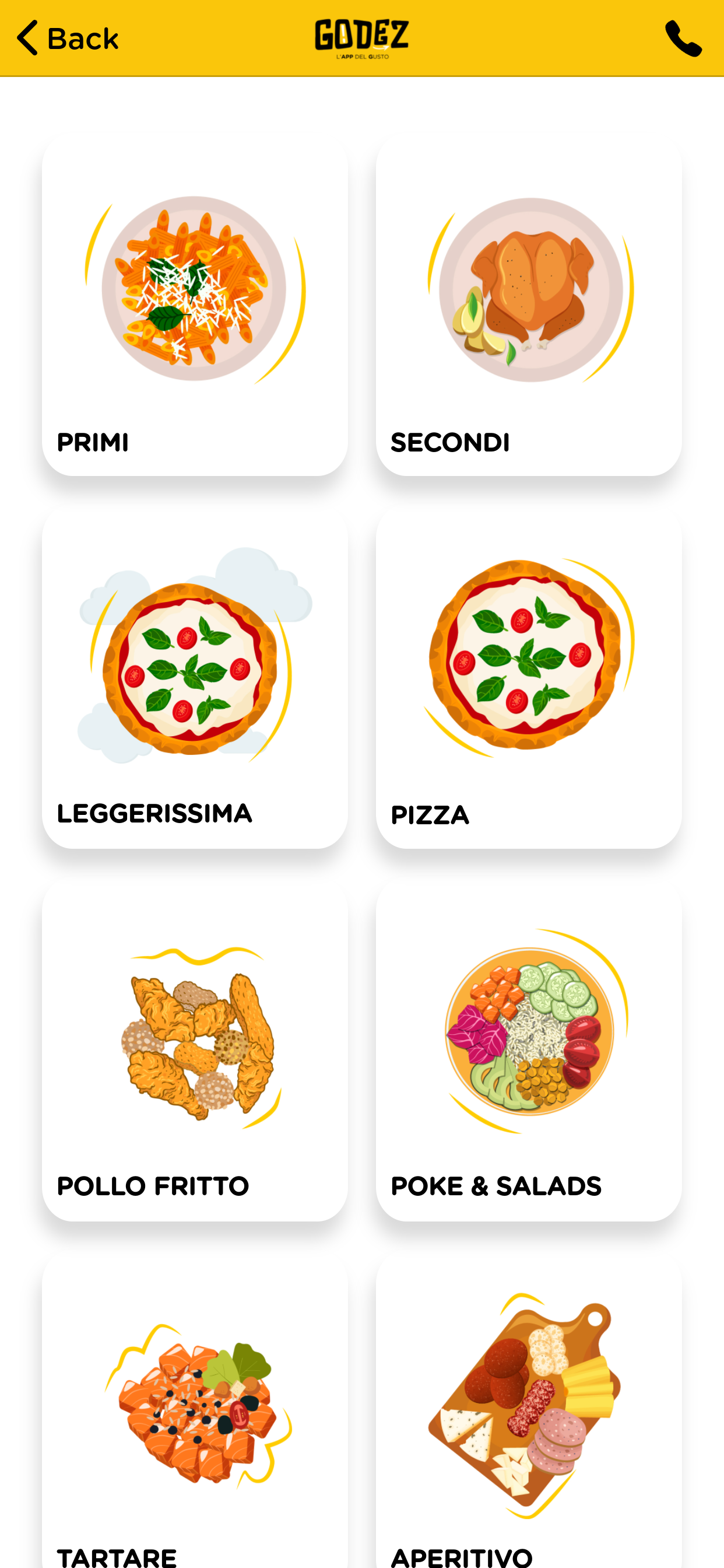
Task: Go back using the Back button
Action: pyautogui.click(x=67, y=38)
